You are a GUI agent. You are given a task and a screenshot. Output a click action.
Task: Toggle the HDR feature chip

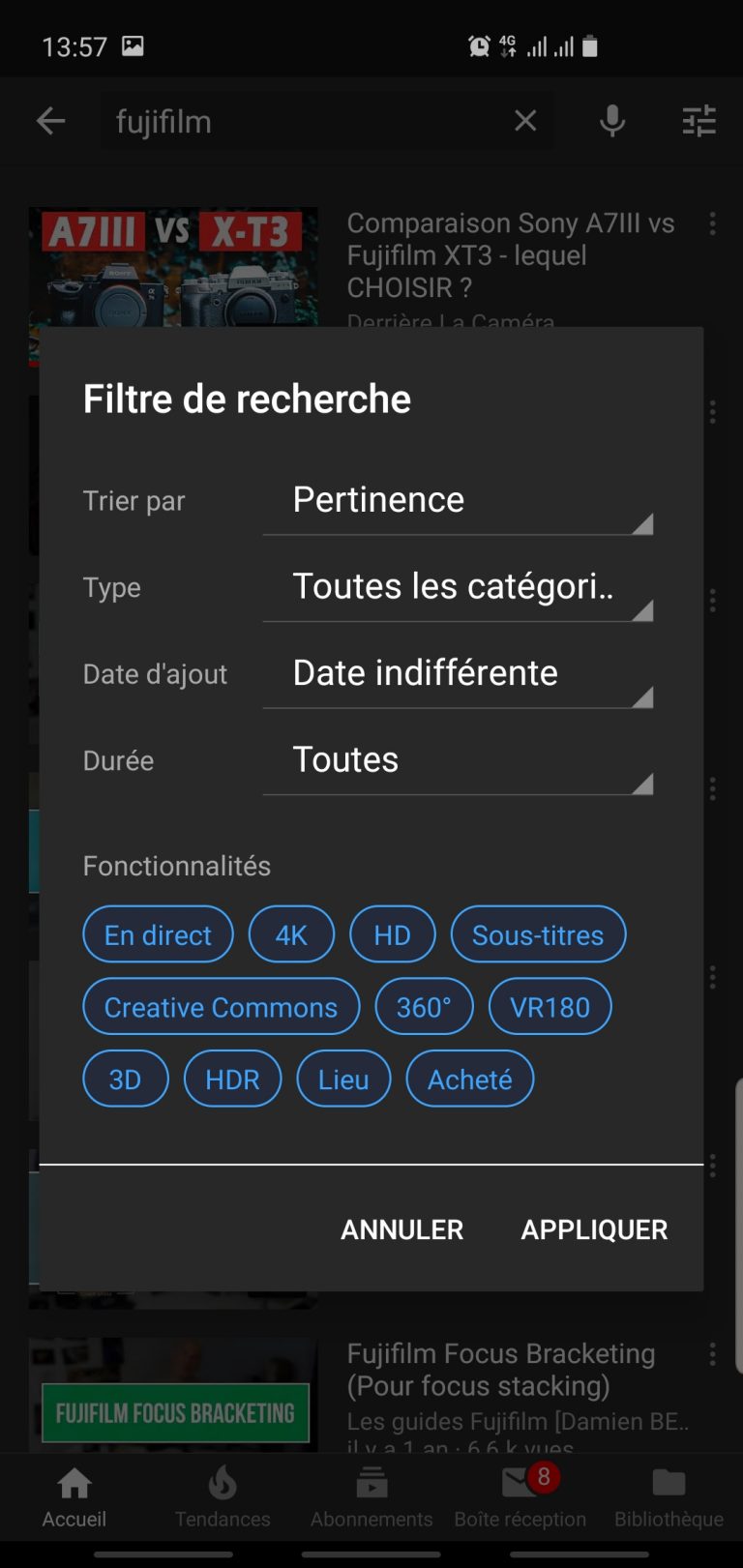click(232, 1078)
